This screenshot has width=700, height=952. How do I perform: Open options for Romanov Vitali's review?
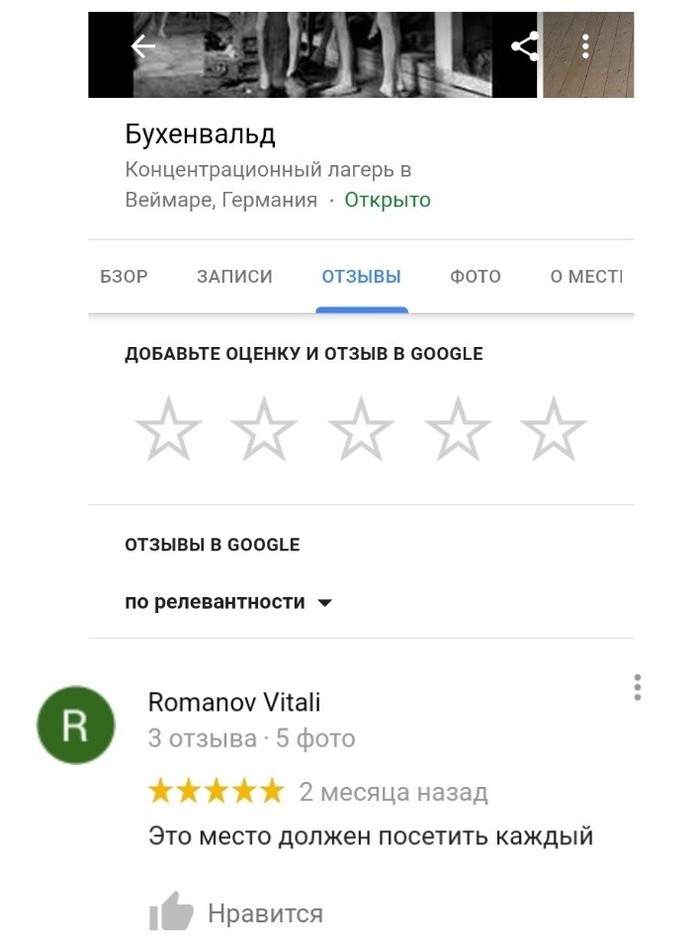637,688
